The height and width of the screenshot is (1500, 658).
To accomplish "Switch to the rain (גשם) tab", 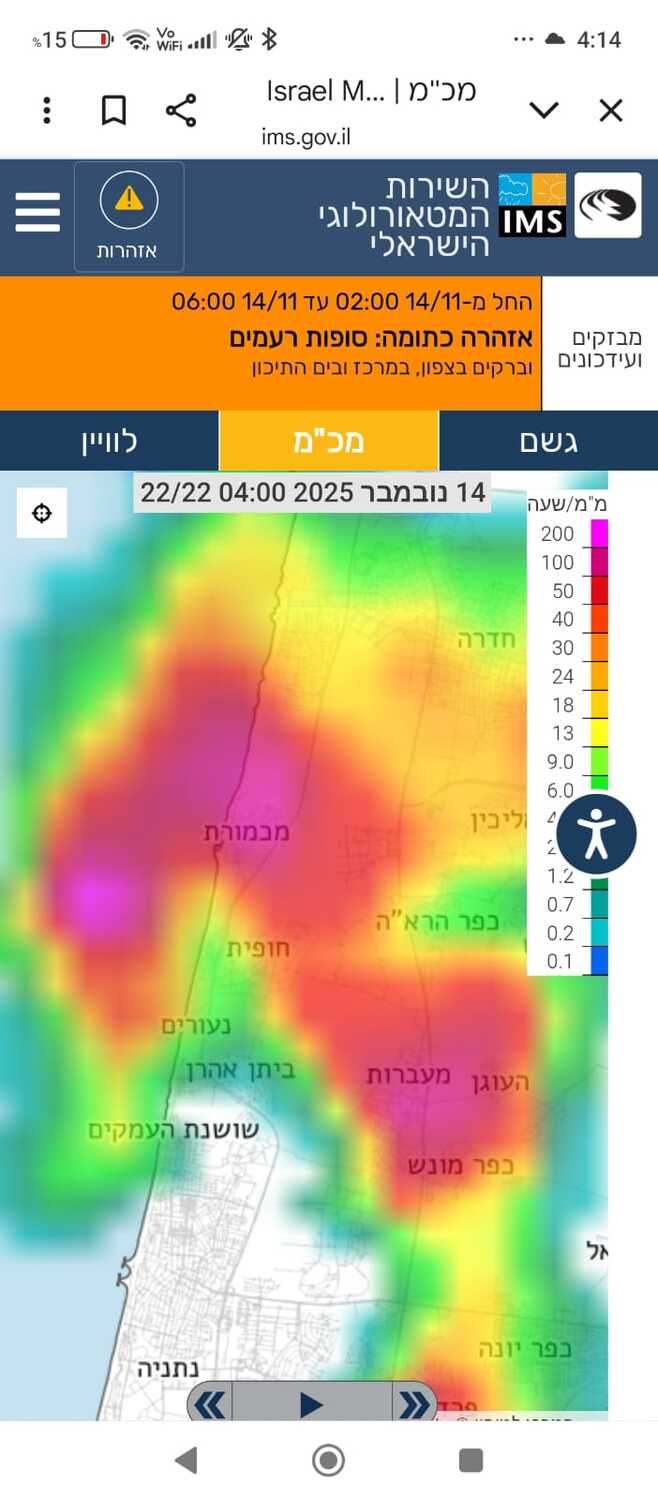I will click(x=548, y=441).
